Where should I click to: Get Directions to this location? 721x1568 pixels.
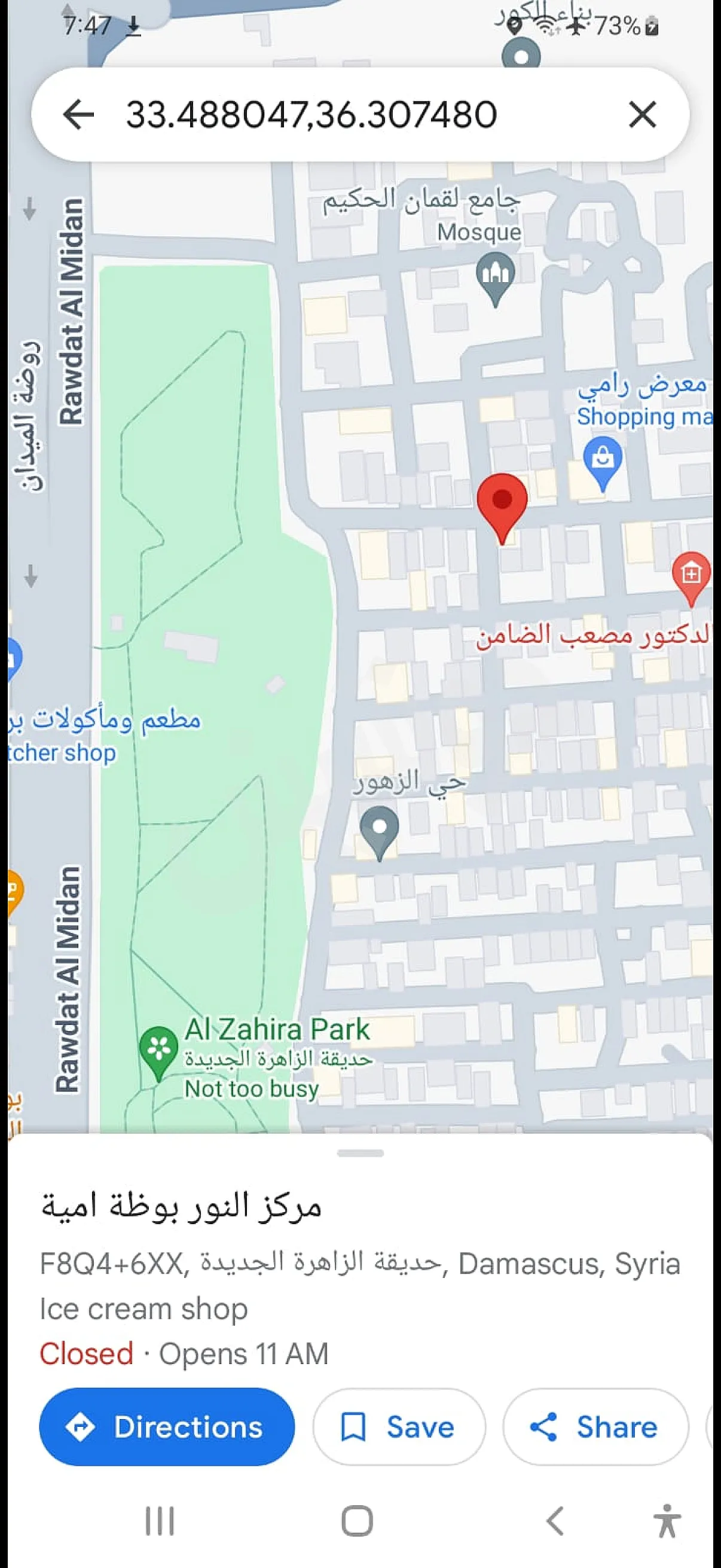tap(167, 1426)
